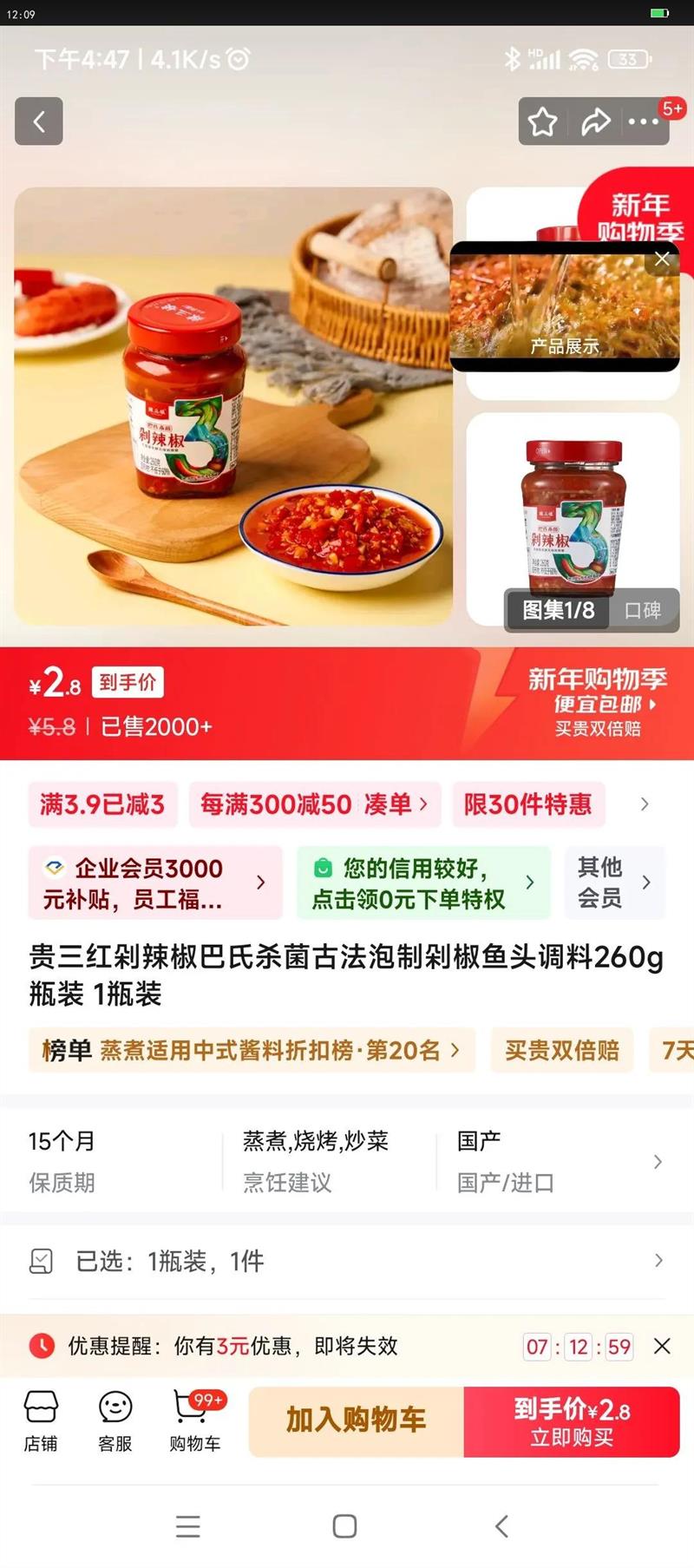Open the 店铺 storefront icon
Viewport: 694px width, 1568px height.
pos(41,1423)
